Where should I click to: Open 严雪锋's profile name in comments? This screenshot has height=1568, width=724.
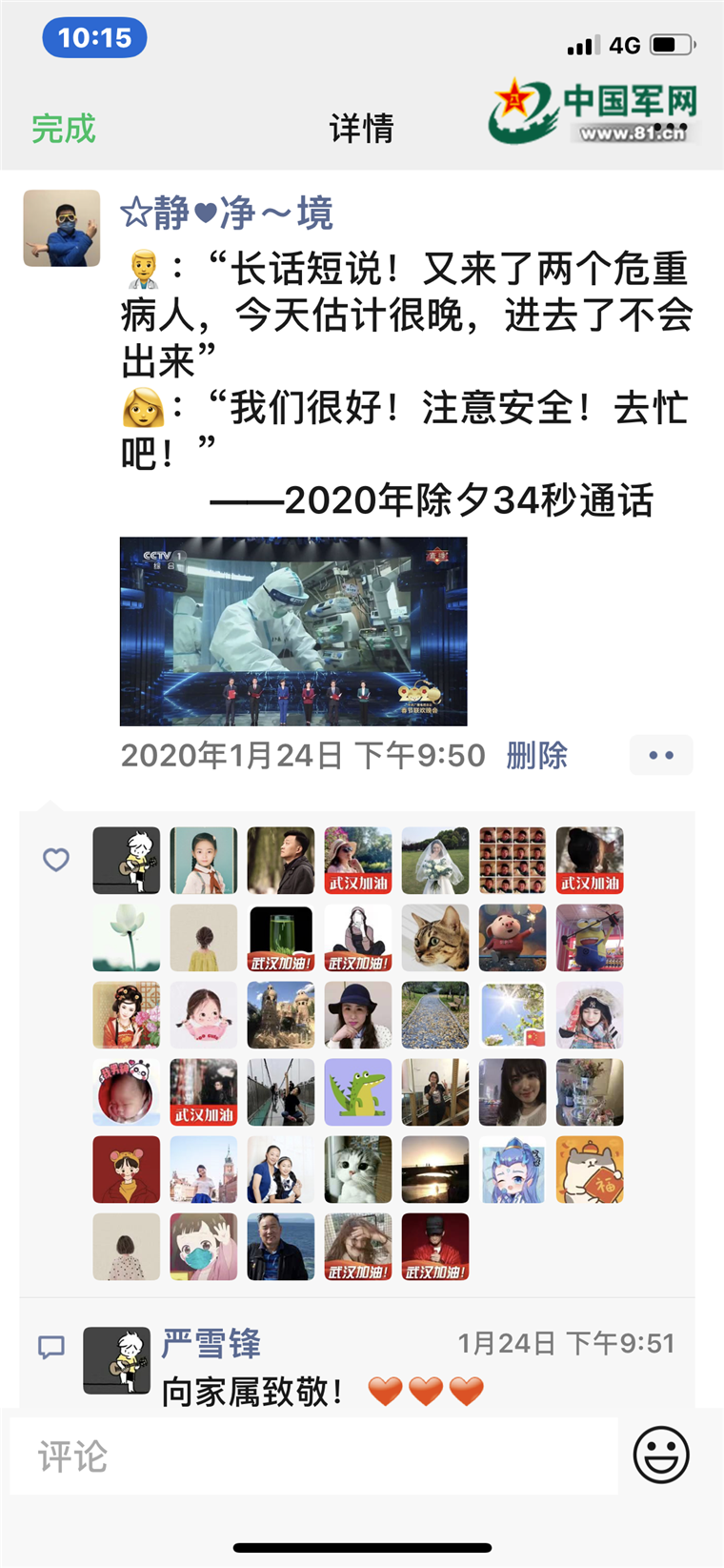pyautogui.click(x=211, y=1343)
